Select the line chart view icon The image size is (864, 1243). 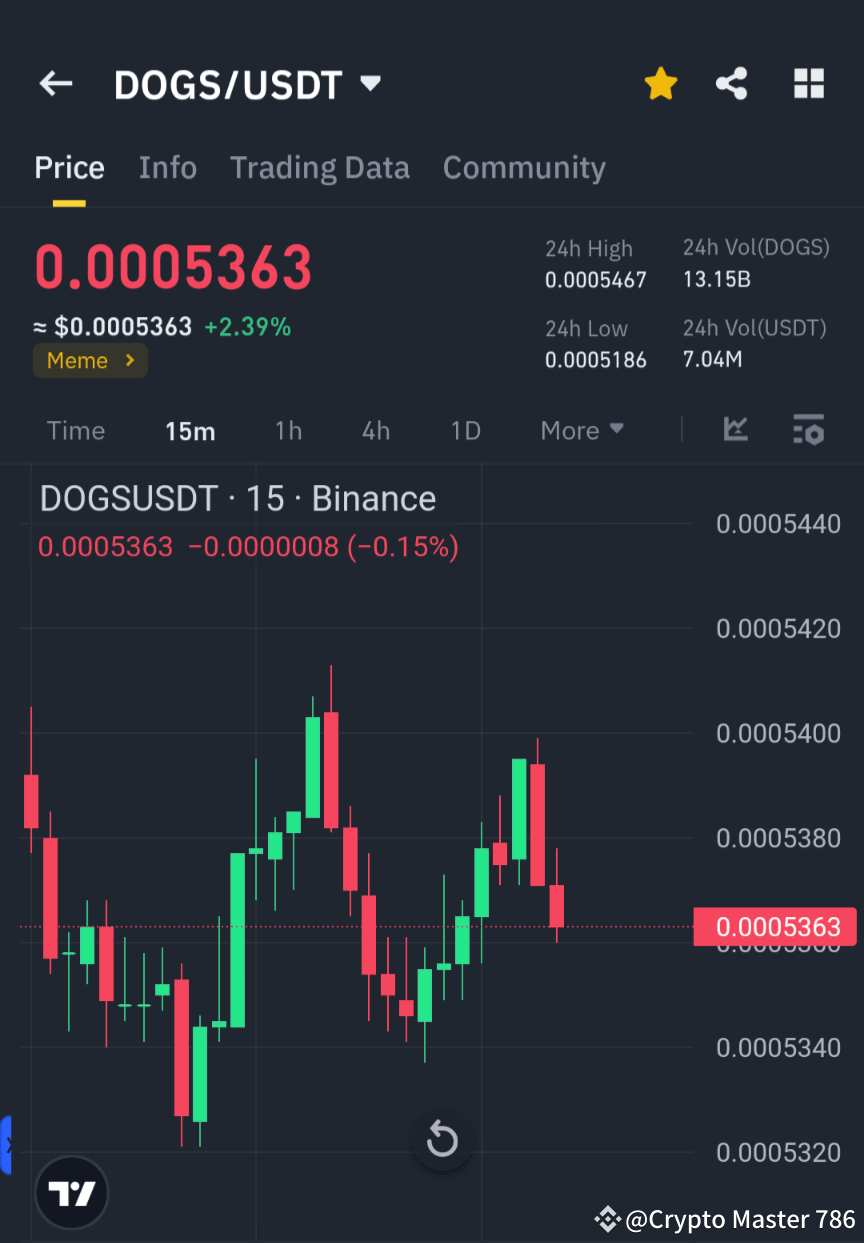(736, 430)
